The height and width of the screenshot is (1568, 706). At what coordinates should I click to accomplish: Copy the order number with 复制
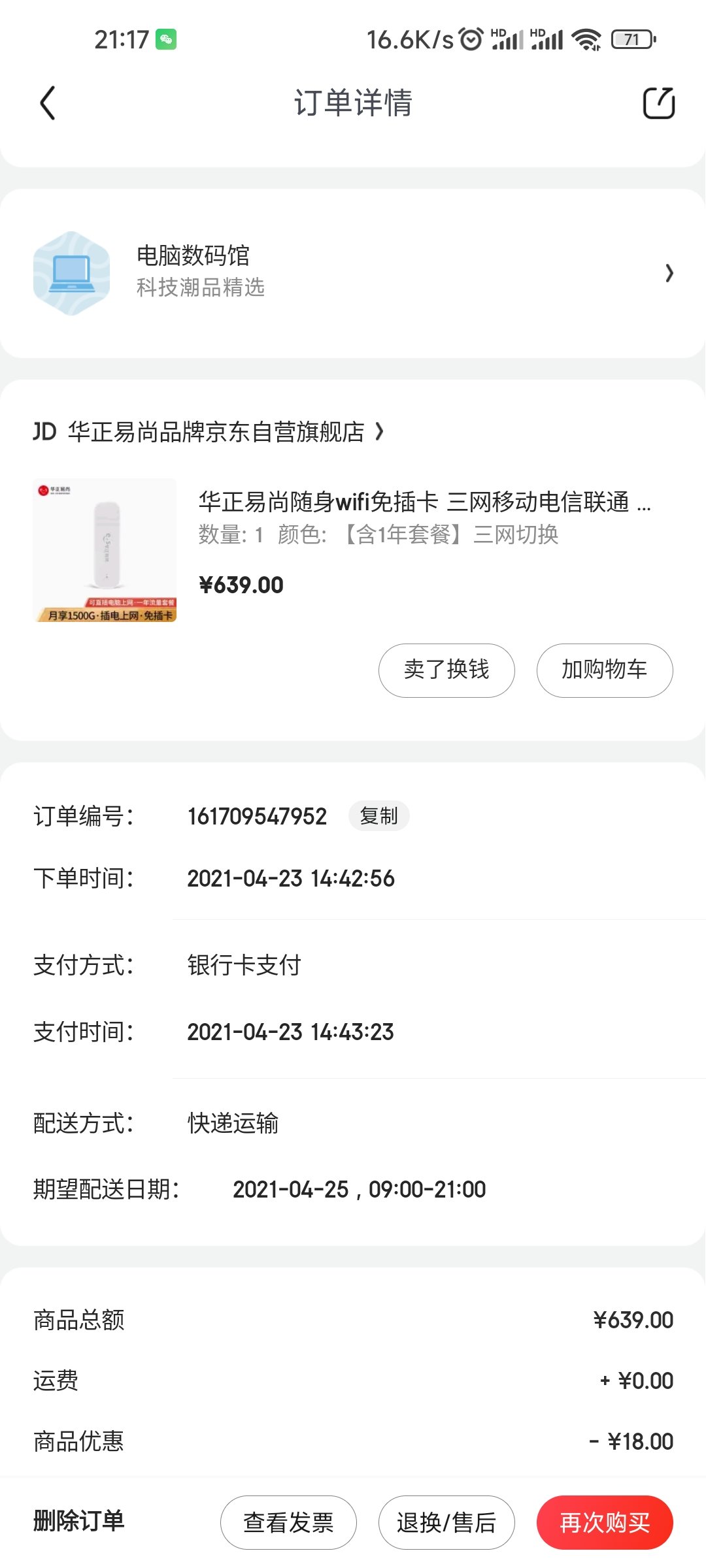[x=378, y=816]
